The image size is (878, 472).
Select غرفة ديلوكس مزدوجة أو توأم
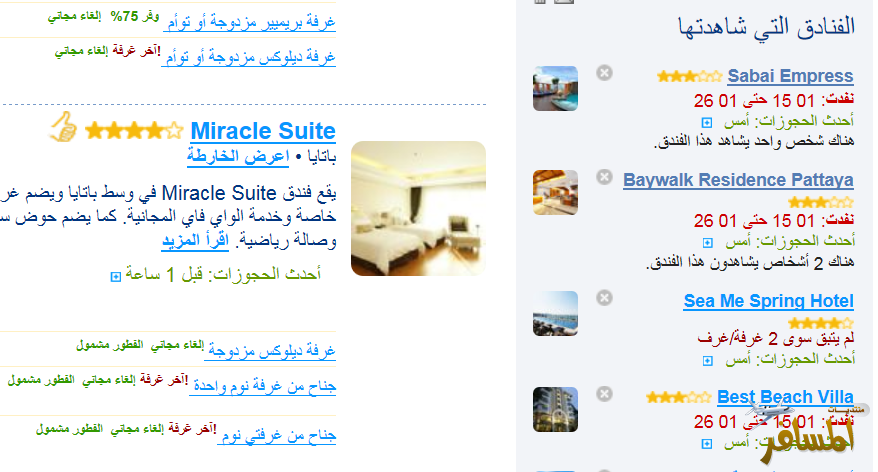pos(263,58)
